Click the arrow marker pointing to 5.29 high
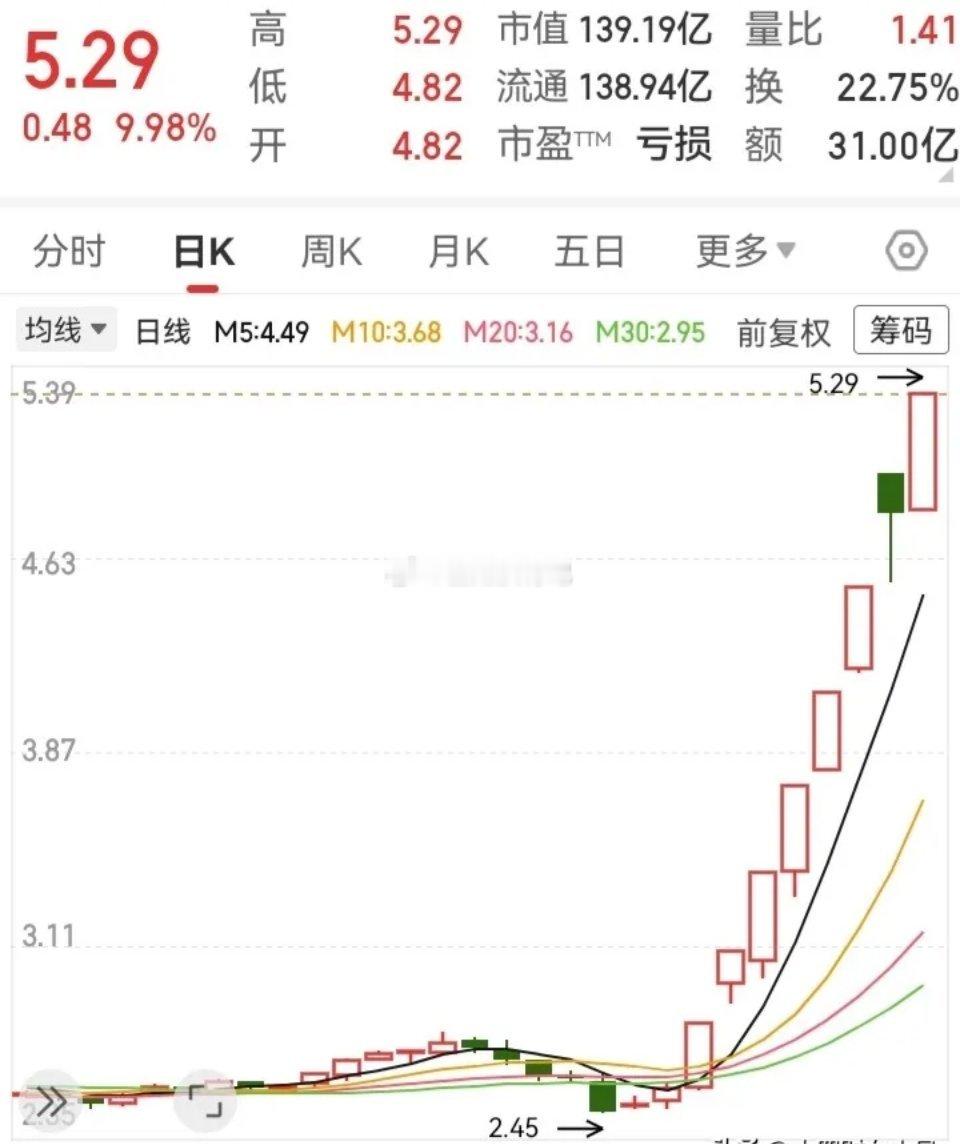Viewport: 960px width, 1144px height. 898,380
